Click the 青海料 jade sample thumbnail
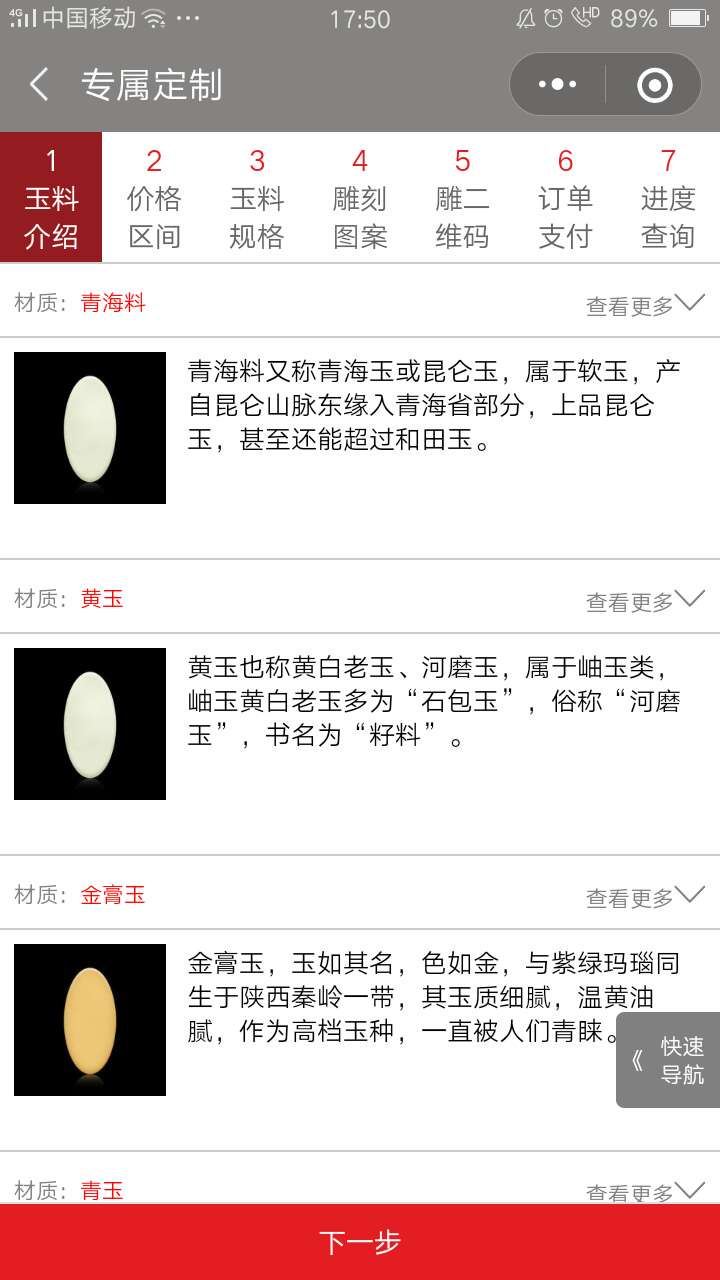The height and width of the screenshot is (1280, 720). click(89, 427)
